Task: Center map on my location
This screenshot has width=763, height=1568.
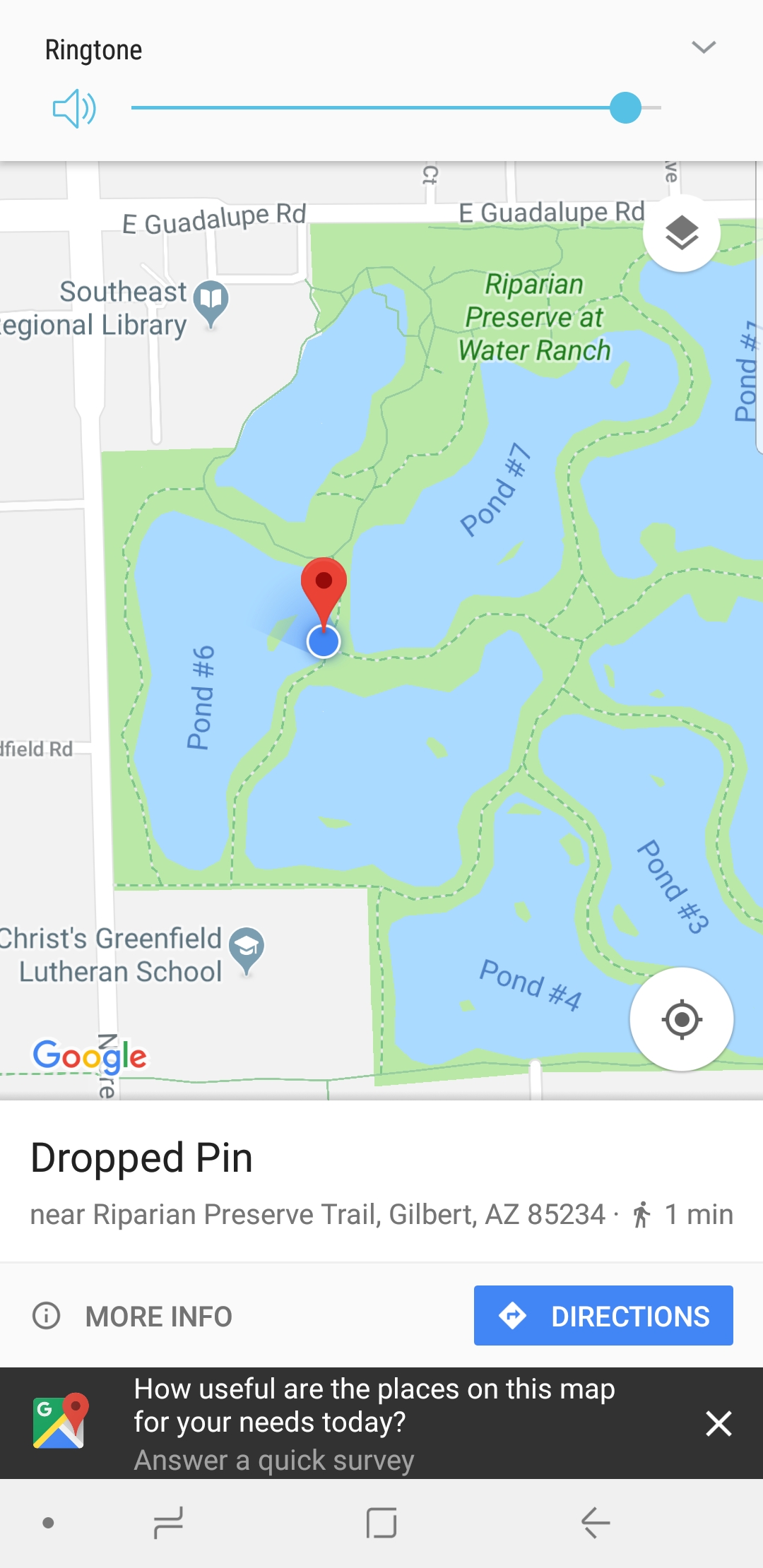Action: pos(681,1019)
